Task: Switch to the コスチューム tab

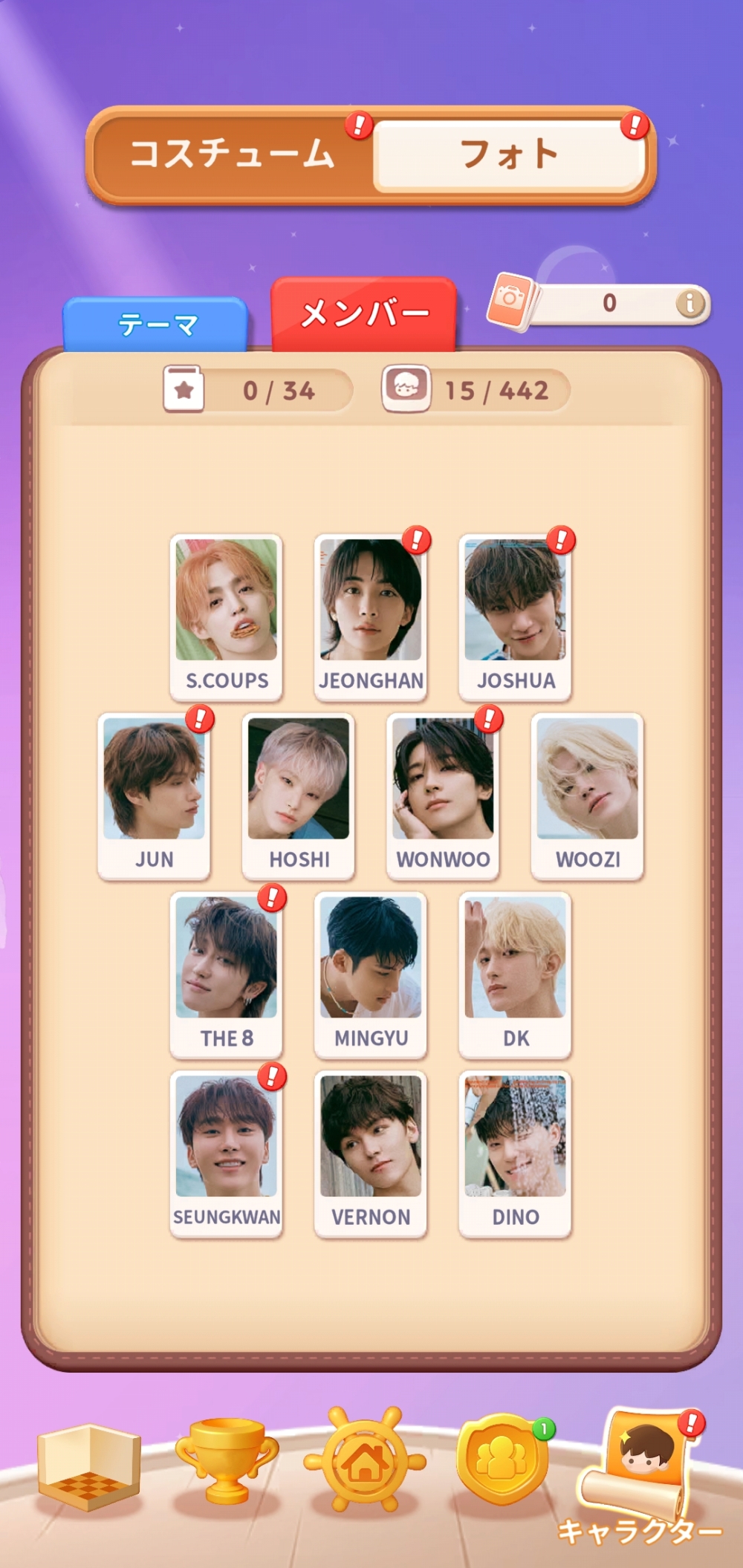Action: [232, 154]
